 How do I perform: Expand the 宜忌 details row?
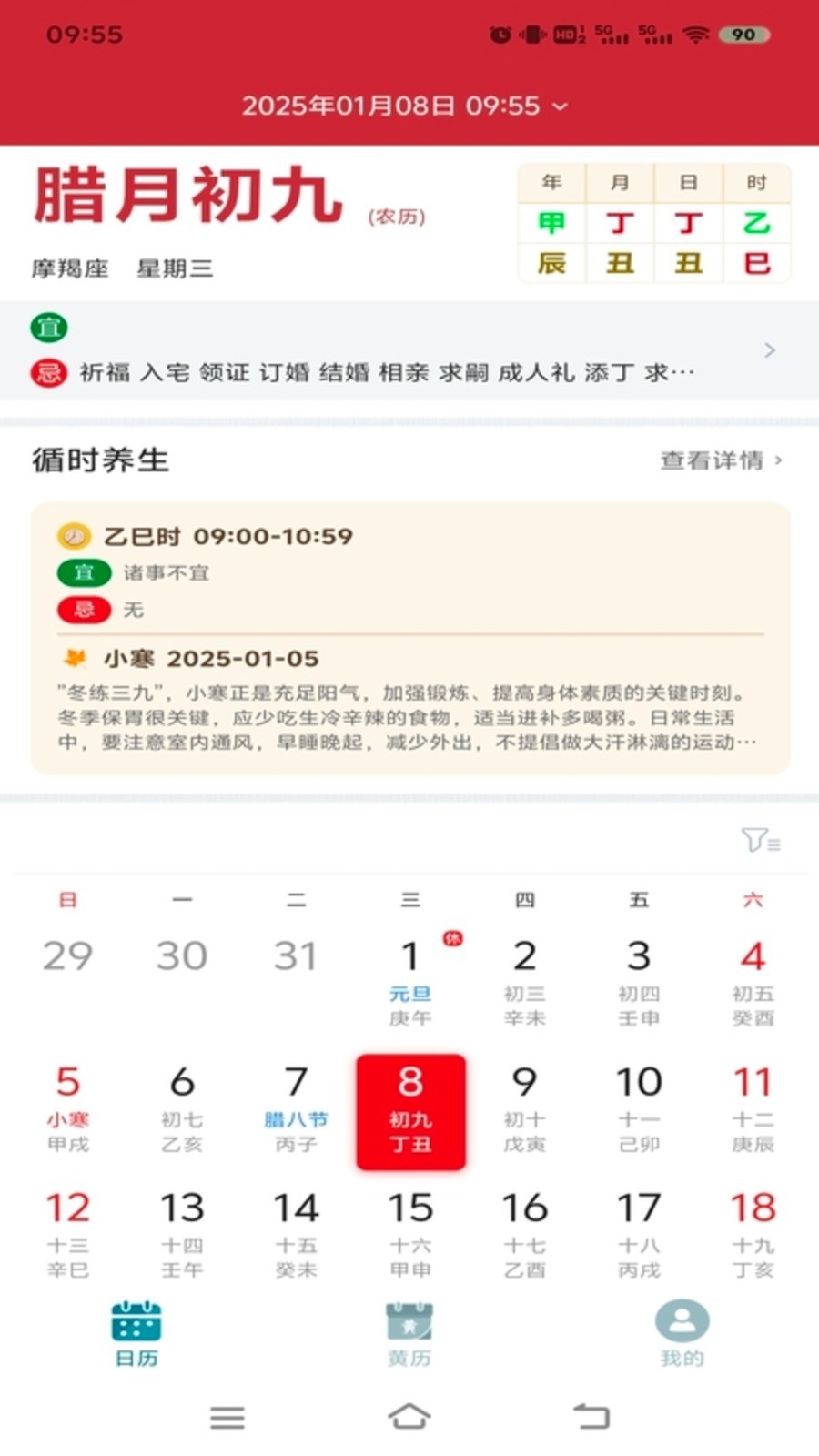pyautogui.click(x=769, y=350)
